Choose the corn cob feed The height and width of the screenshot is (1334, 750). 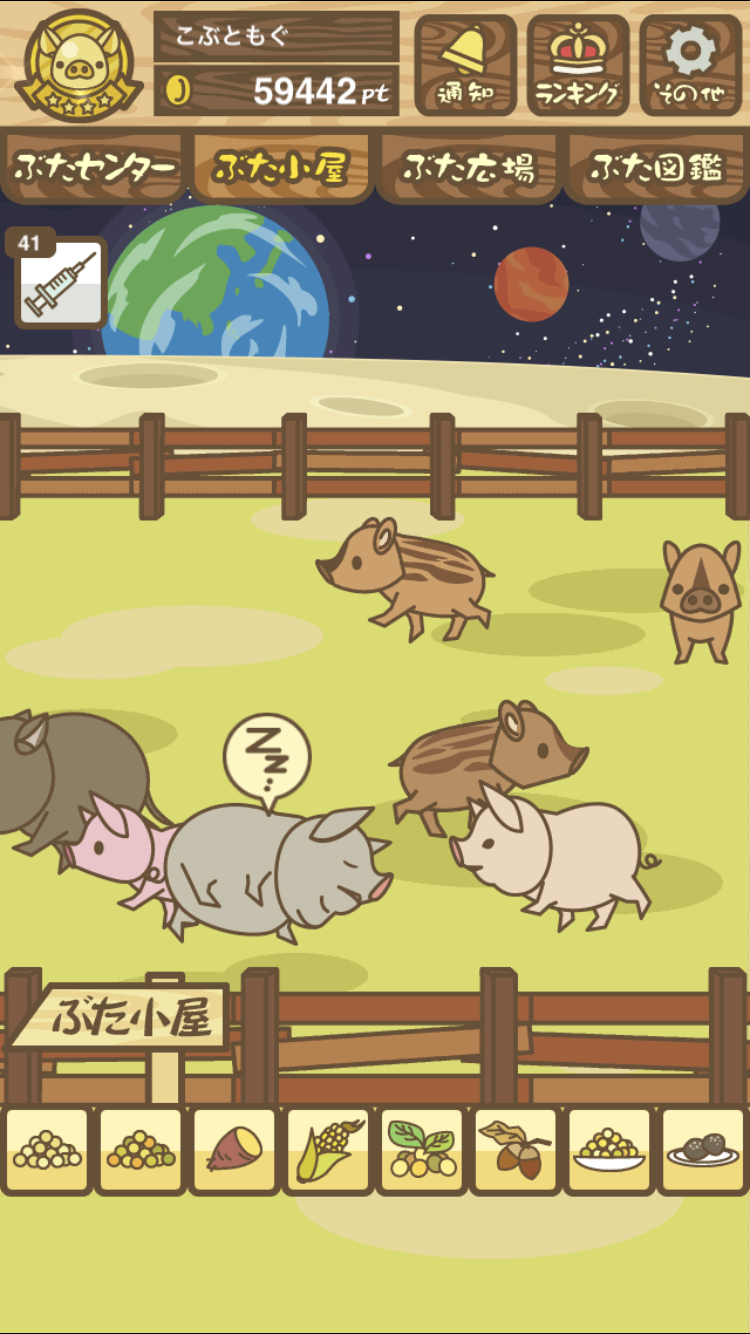pyautogui.click(x=328, y=1150)
